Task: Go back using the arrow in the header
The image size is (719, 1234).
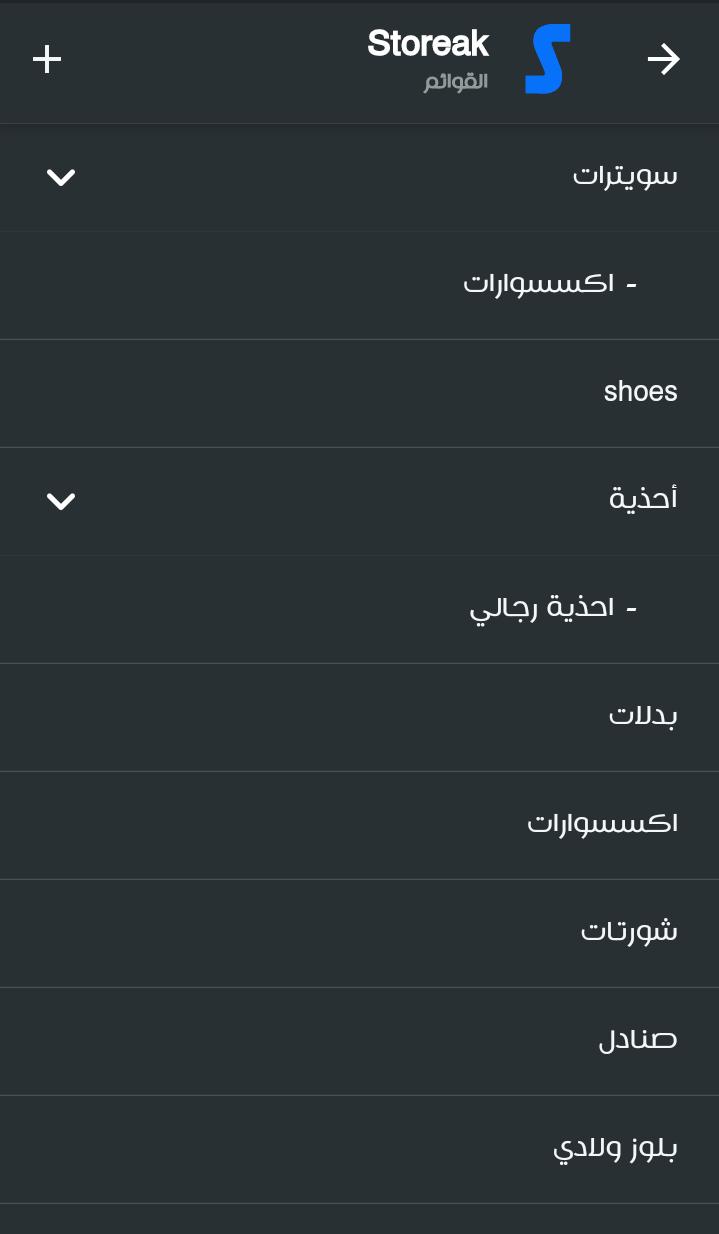Action: pos(663,60)
